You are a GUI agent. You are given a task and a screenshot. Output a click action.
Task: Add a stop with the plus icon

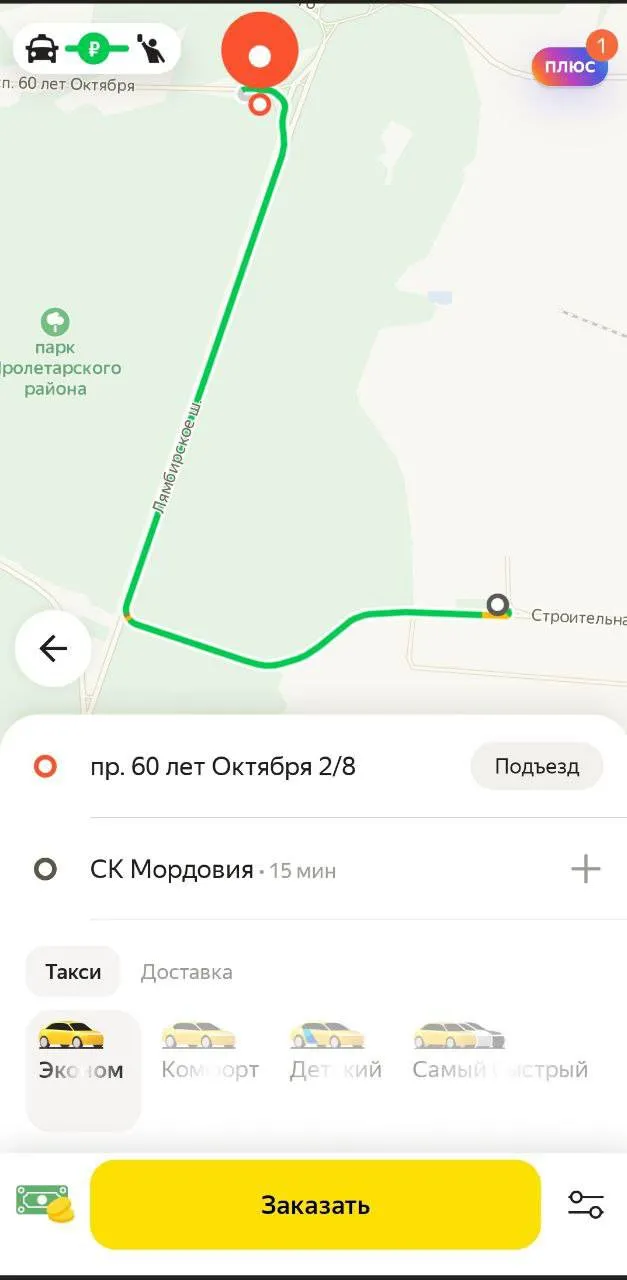585,869
